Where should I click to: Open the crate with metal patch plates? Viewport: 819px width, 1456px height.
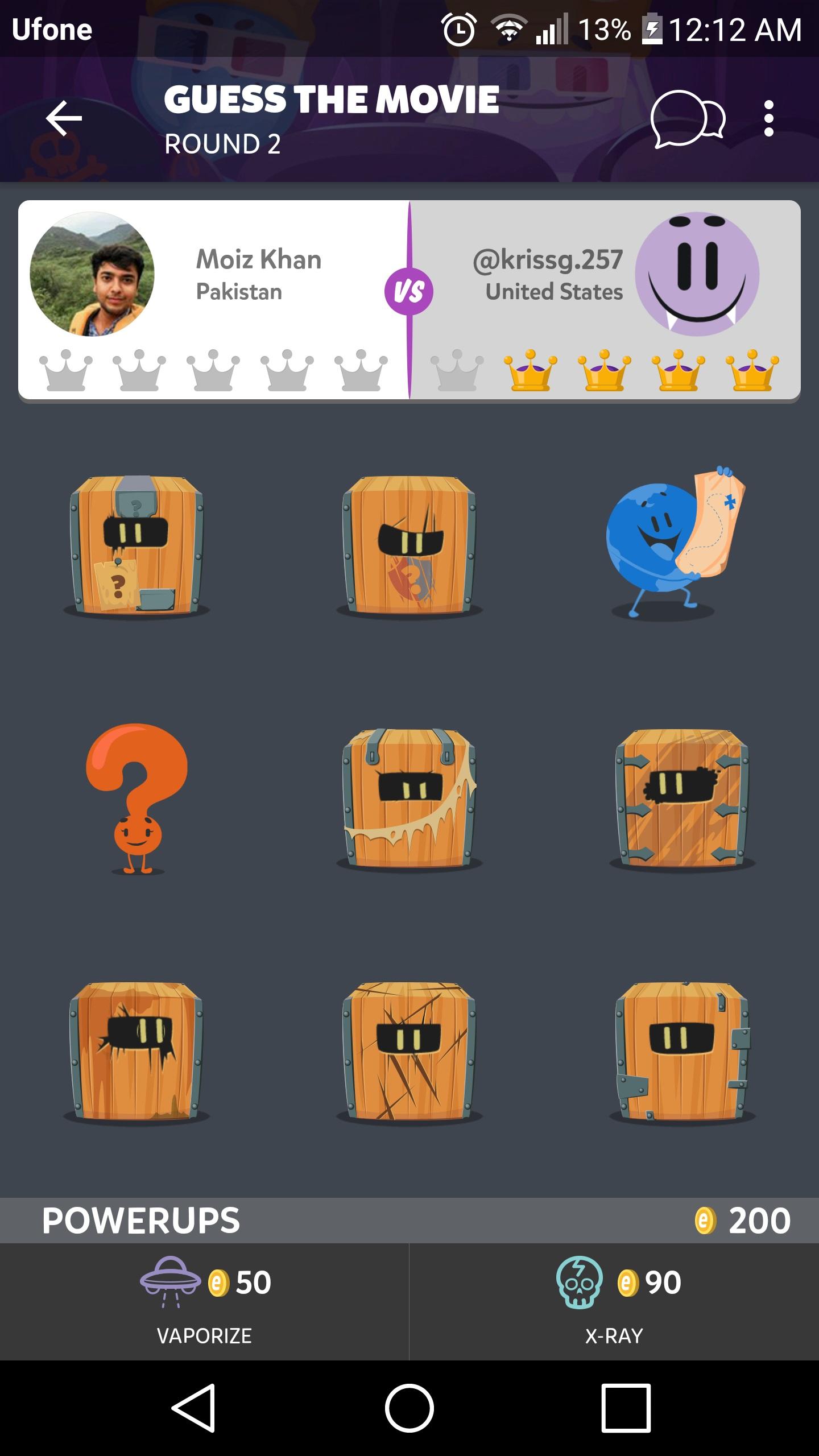coord(682,1051)
